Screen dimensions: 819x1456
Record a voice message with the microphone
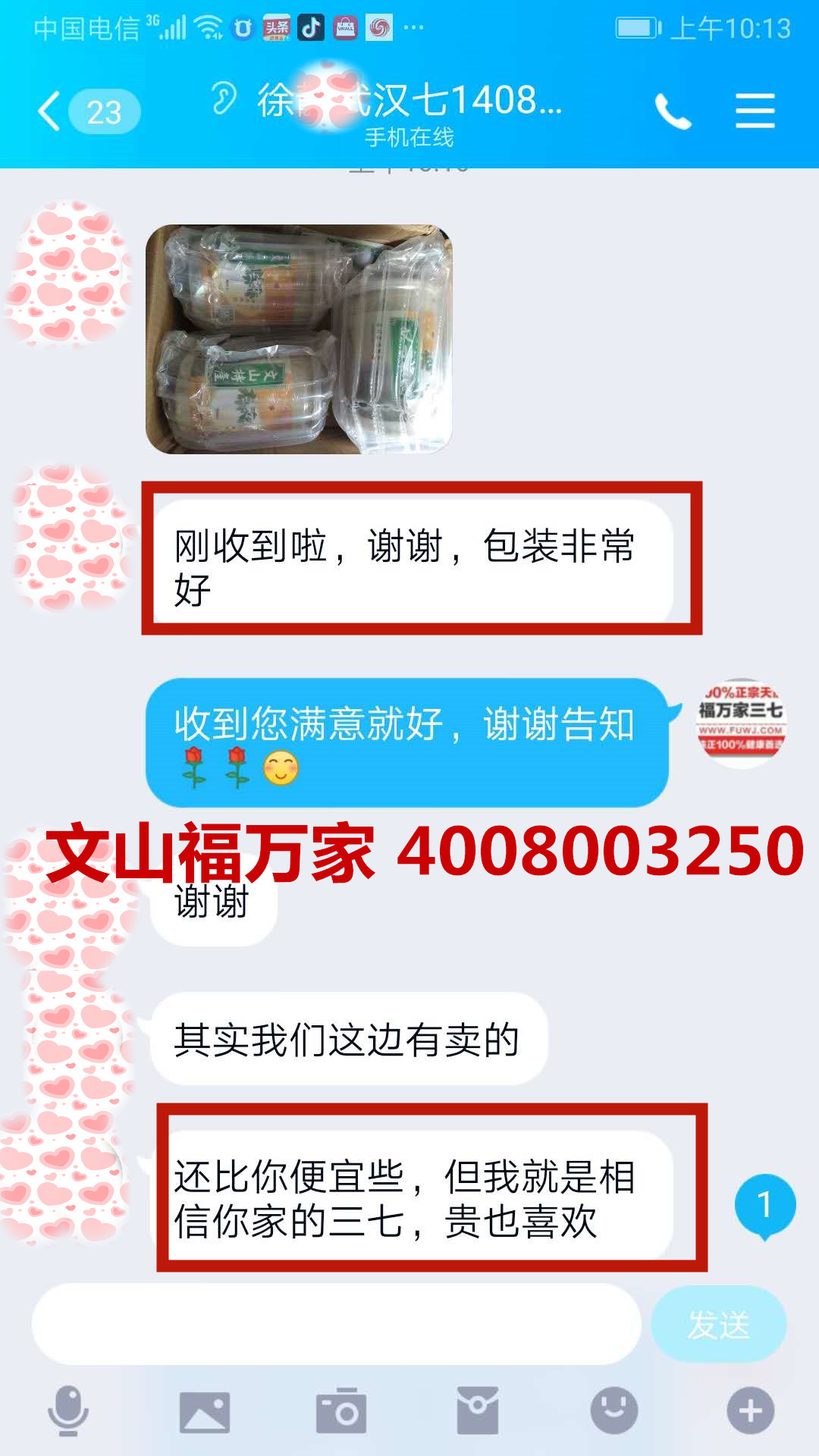pos(68,1410)
